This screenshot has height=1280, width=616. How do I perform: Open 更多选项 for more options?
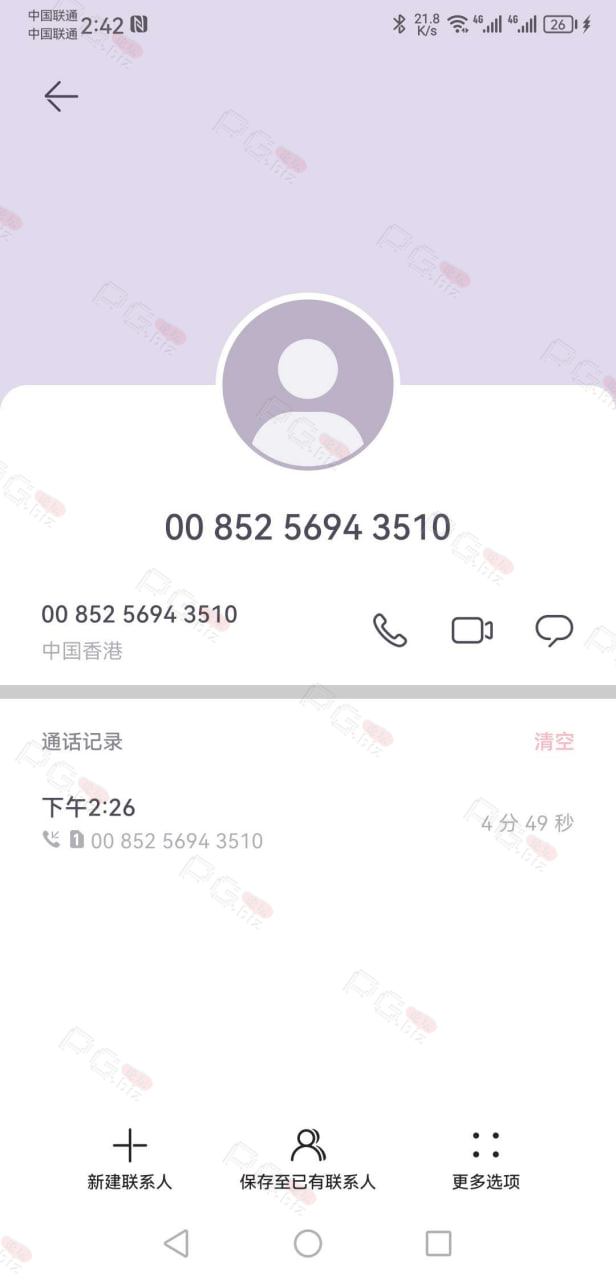pos(486,1160)
